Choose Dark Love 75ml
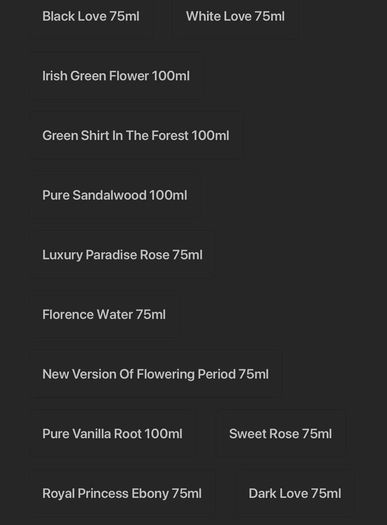Screen dimensions: 387x525 pos(295,493)
